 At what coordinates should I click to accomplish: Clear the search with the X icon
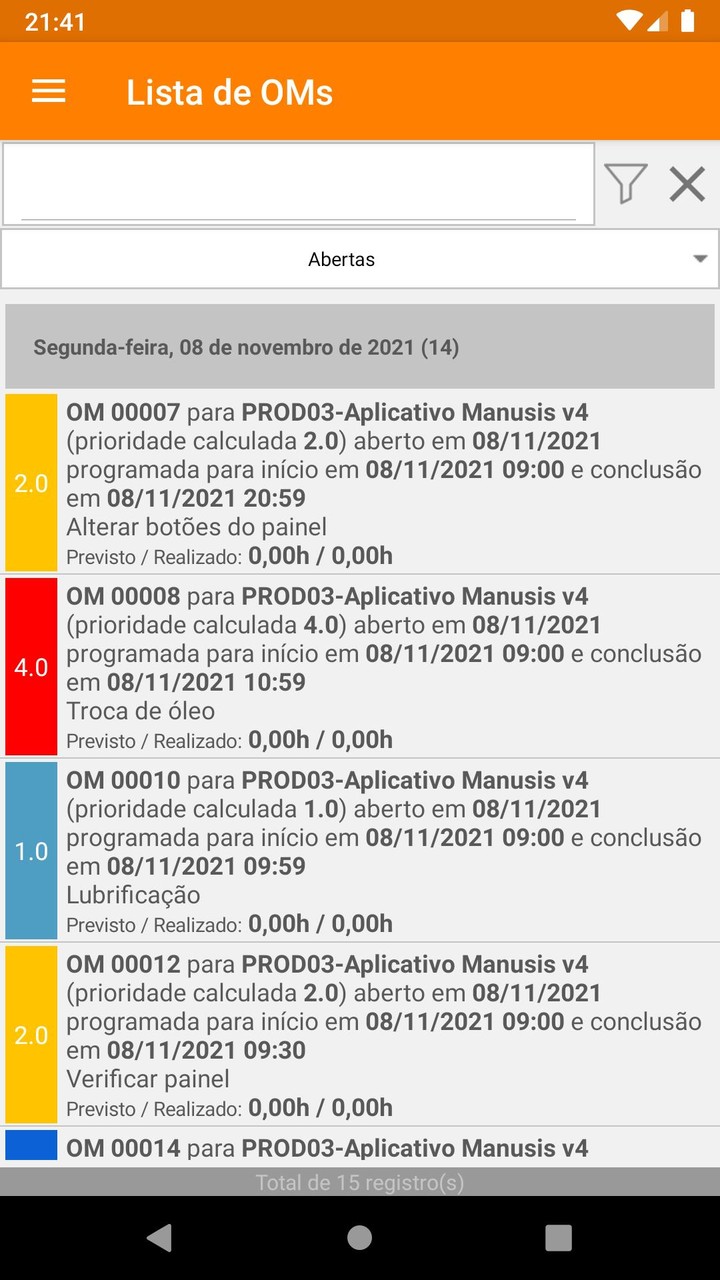(x=687, y=184)
